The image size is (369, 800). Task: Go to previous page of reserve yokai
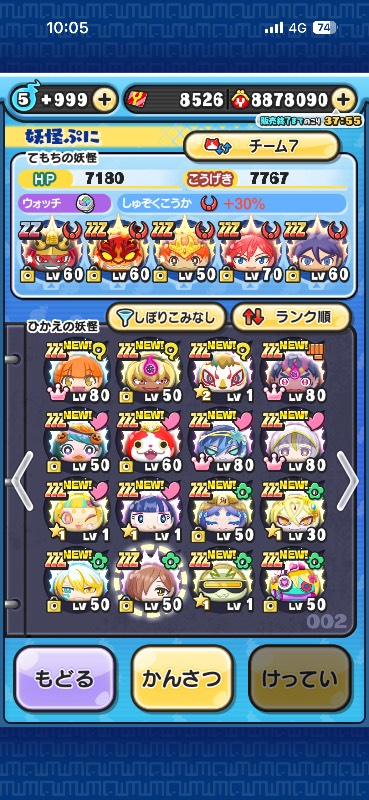22,481
